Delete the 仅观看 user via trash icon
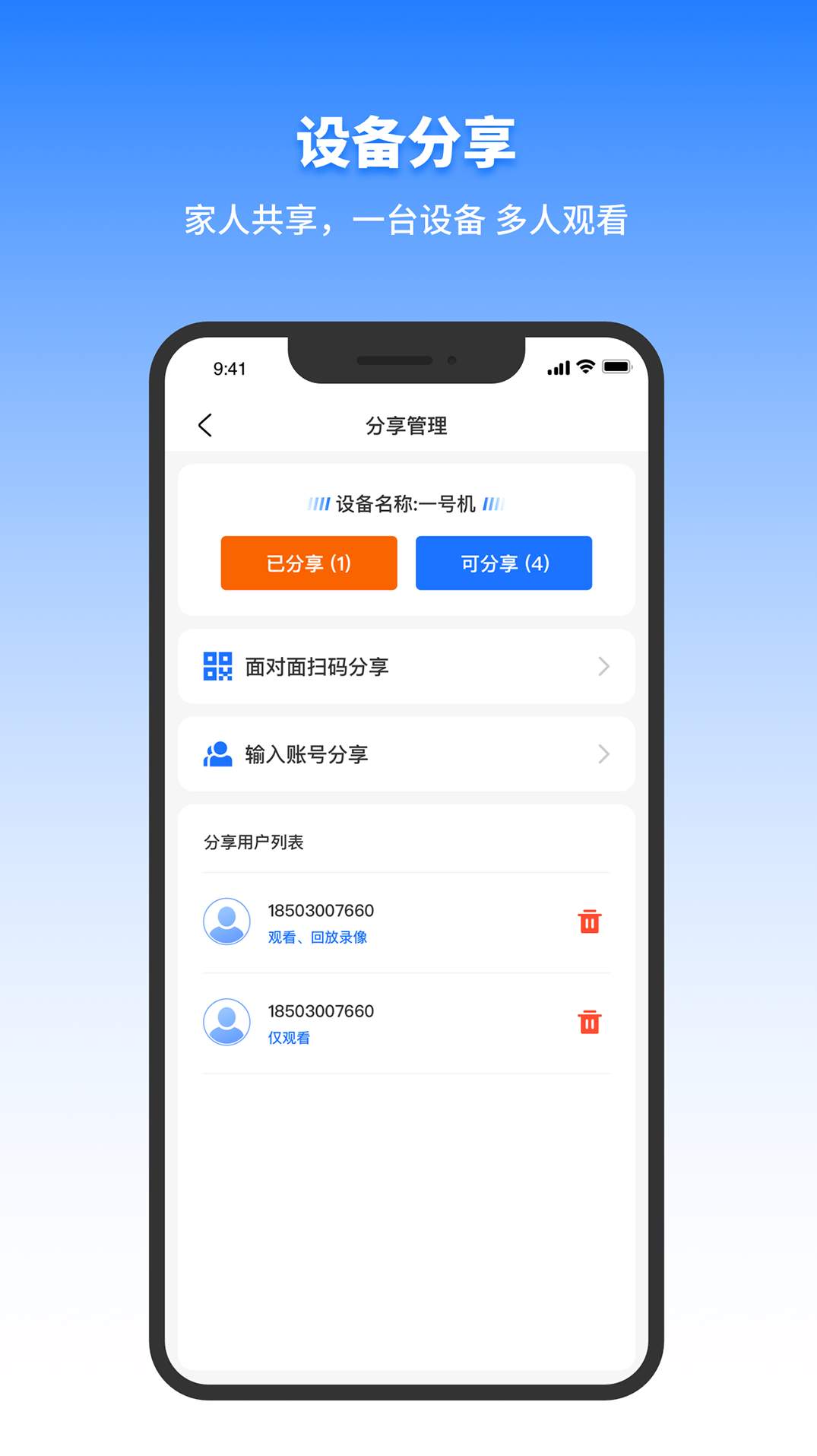 pos(591,1023)
